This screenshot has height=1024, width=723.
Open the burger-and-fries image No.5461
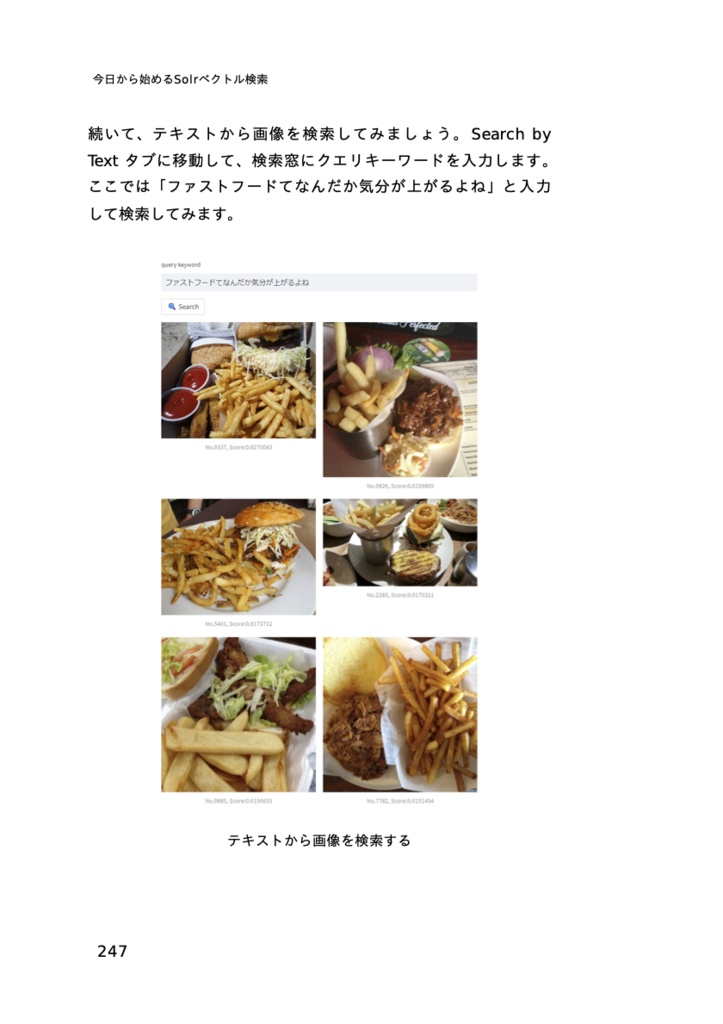coord(237,555)
